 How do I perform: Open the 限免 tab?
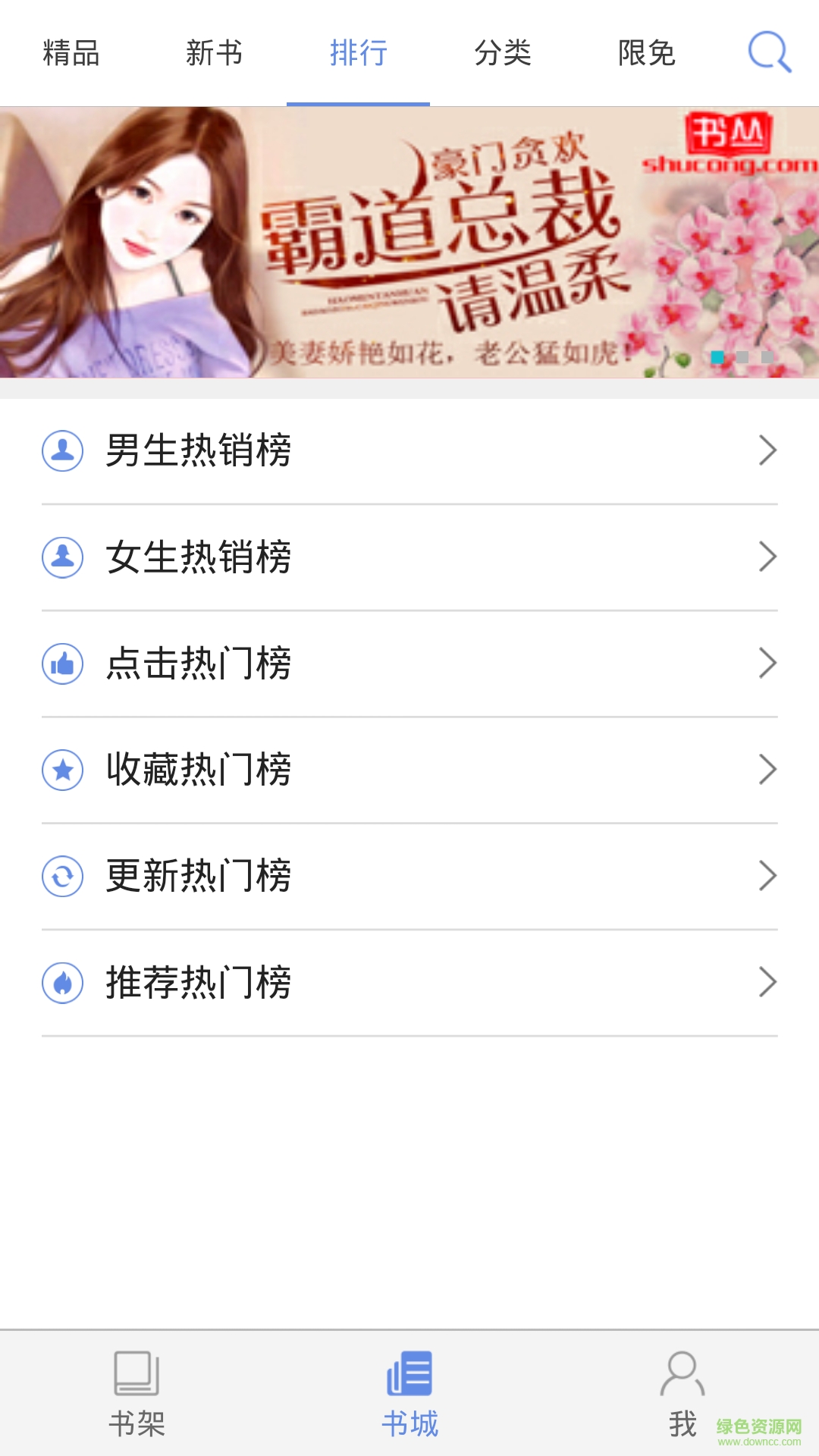[x=645, y=54]
